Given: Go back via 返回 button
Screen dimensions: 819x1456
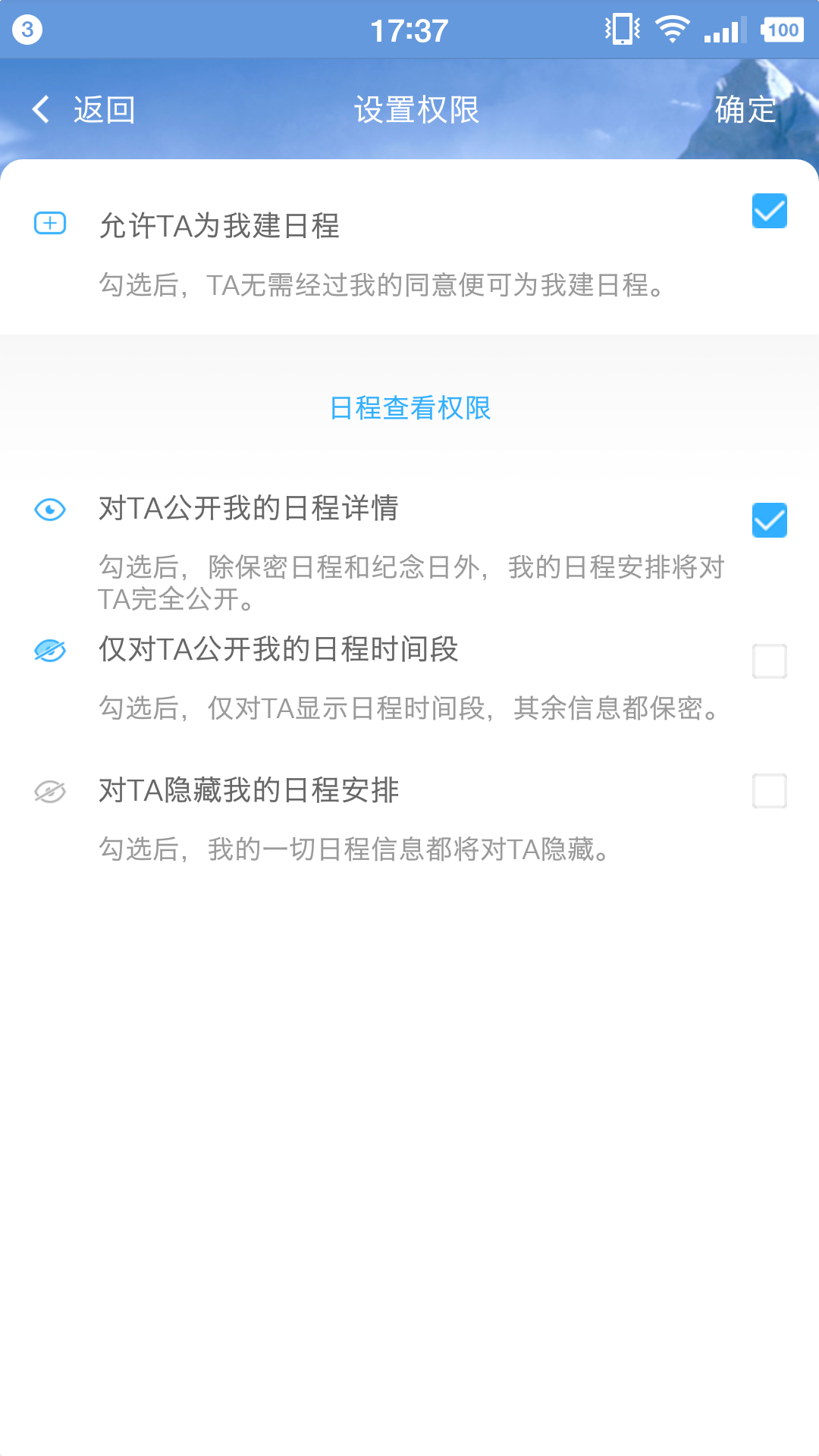Looking at the screenshot, I should 85,110.
